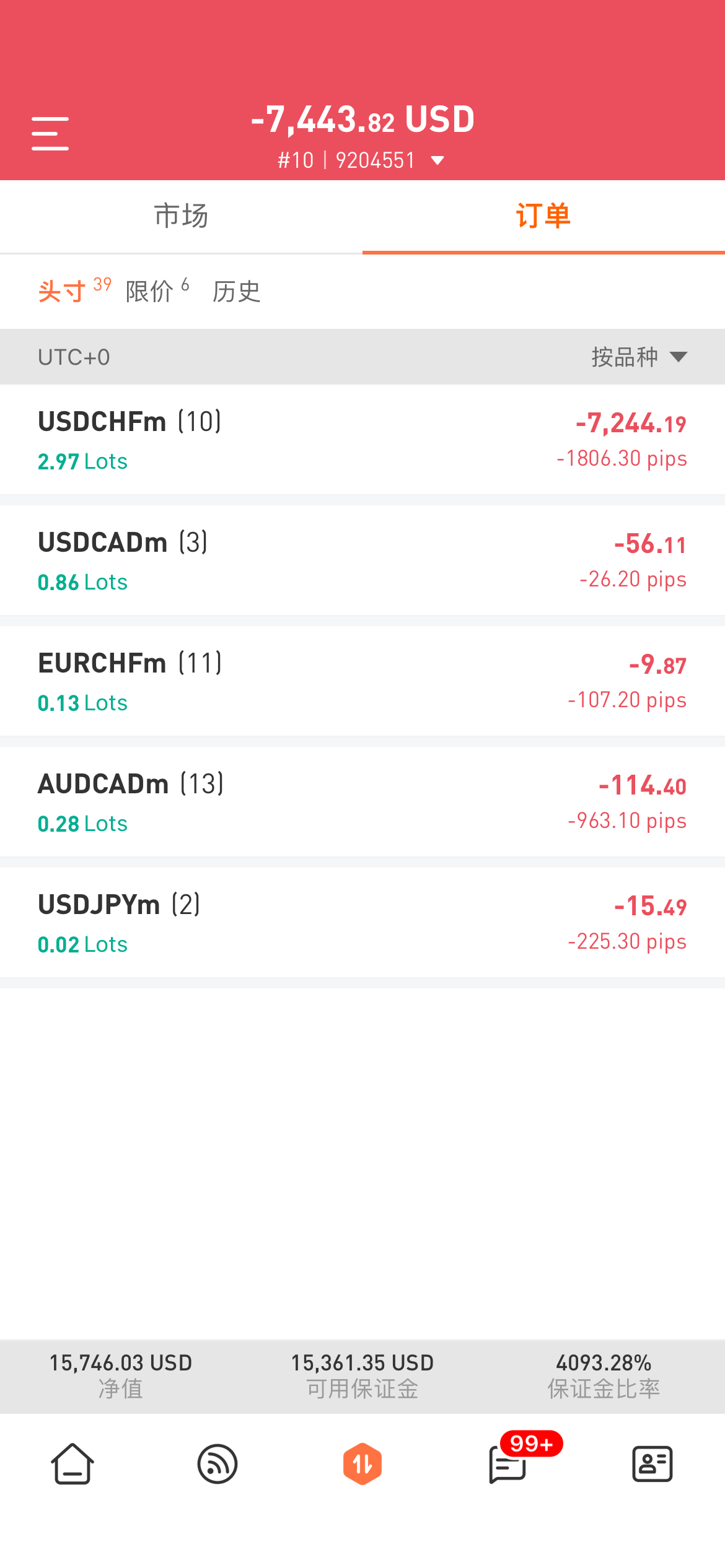This screenshot has width=725, height=1568.
Task: Expand the USDCADm positions group
Action: point(362,560)
